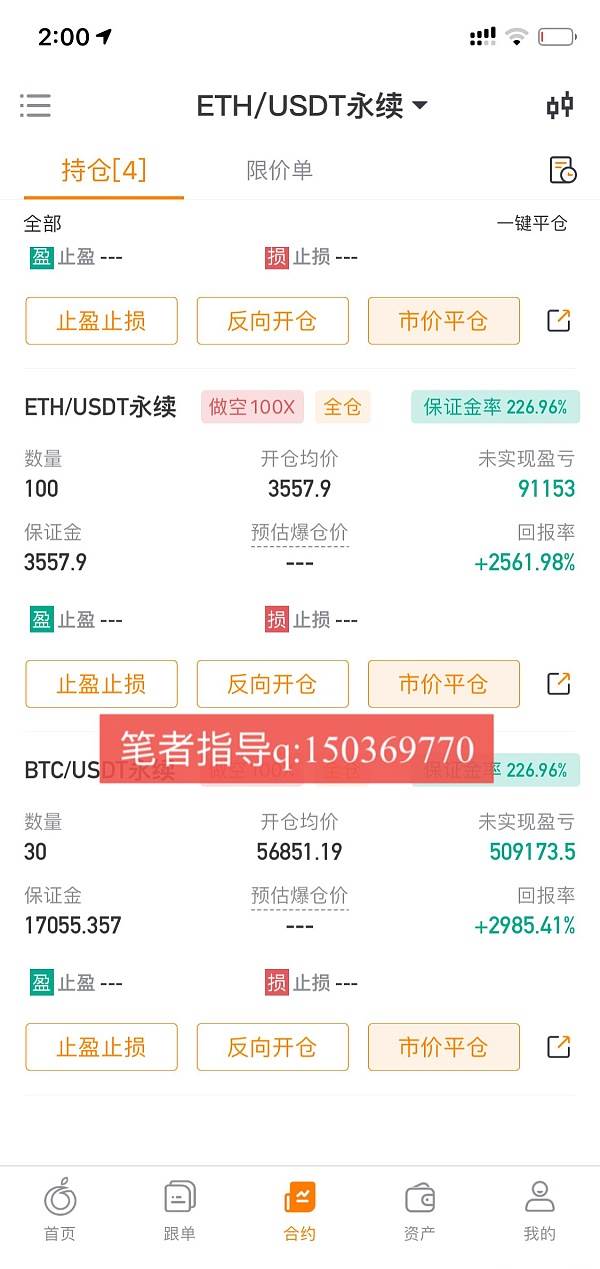This screenshot has height=1269, width=600.
Task: Close the ETH/USDT position with 市价平仓
Action: pos(443,684)
